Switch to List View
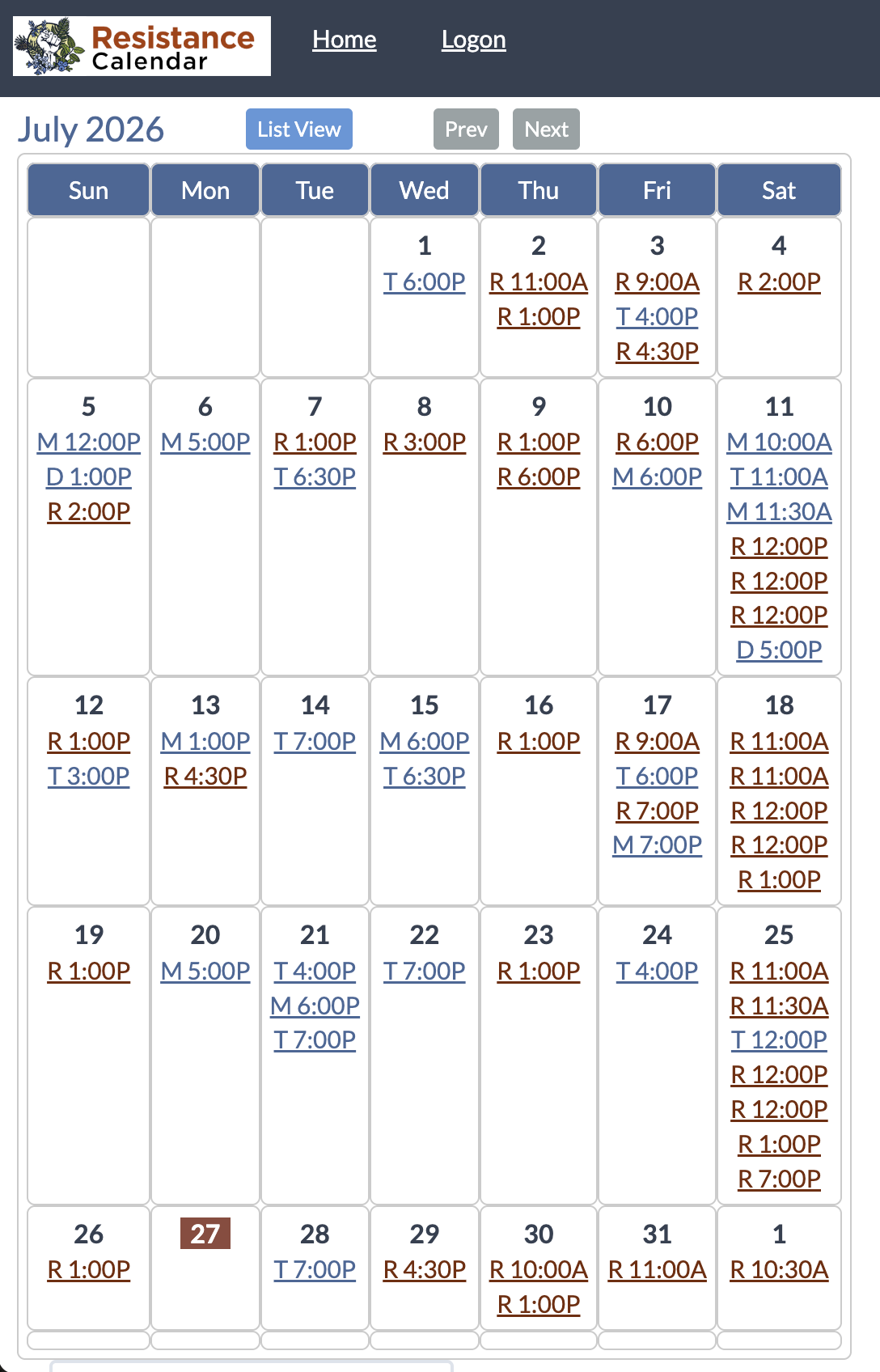 [x=299, y=129]
